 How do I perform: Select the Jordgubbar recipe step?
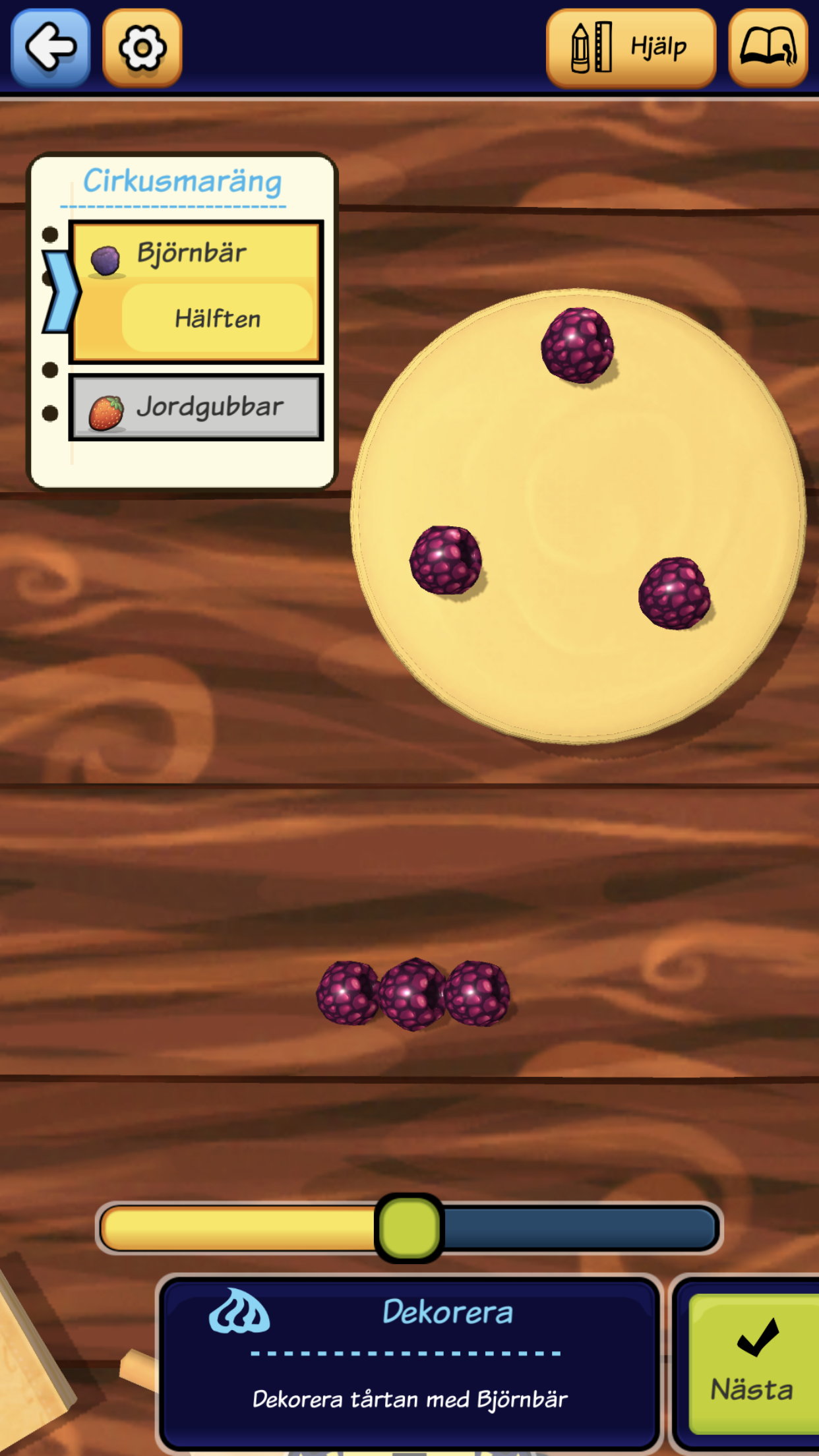point(196,407)
